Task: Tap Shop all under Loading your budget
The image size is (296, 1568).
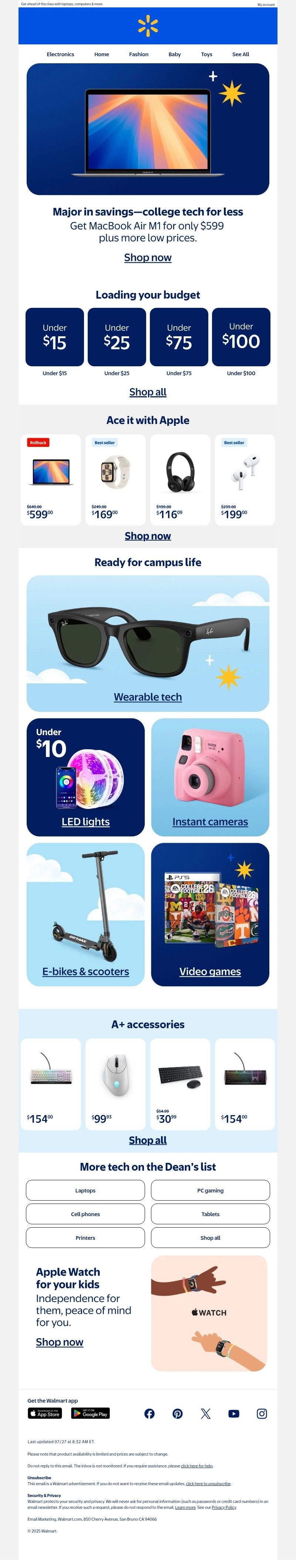Action: [x=147, y=392]
